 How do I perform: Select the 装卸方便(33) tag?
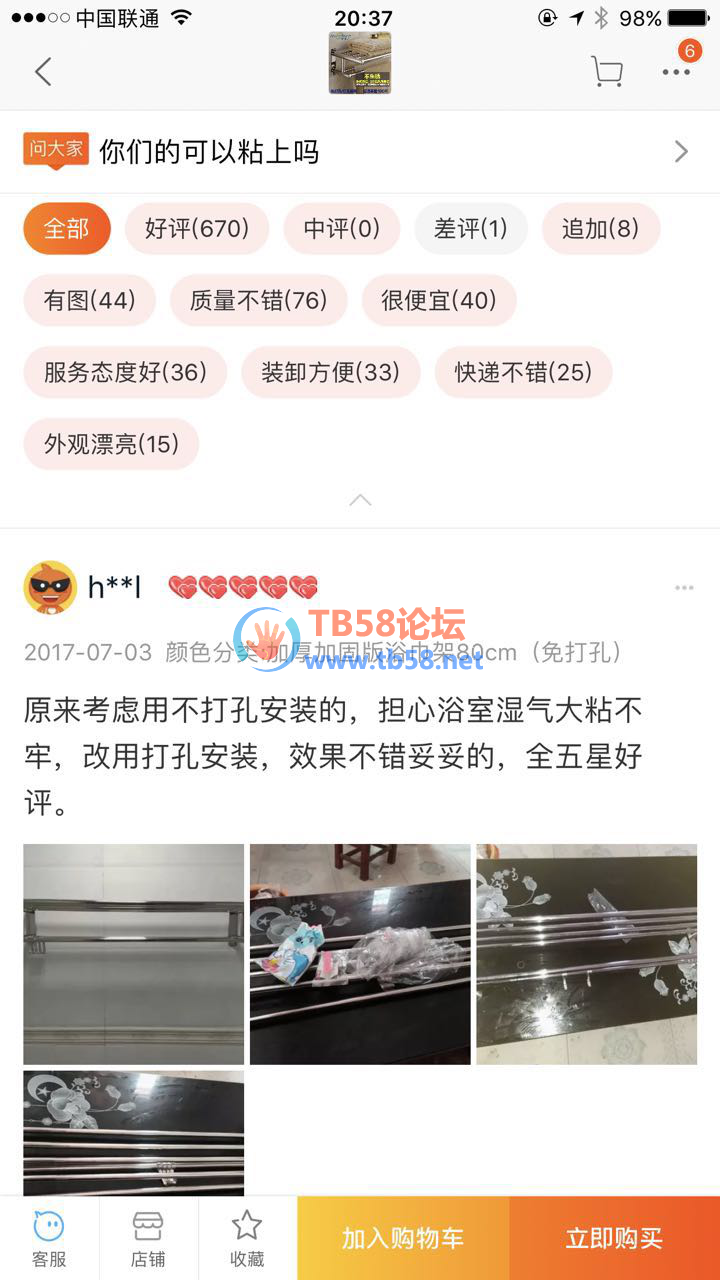coord(331,373)
